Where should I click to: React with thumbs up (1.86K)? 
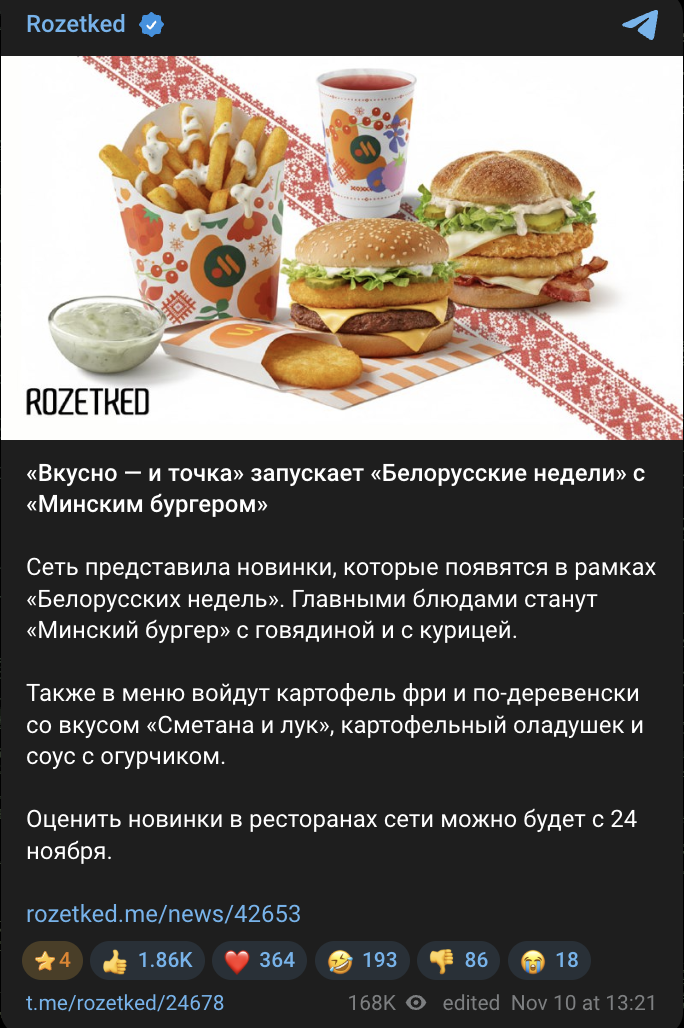pyautogui.click(x=147, y=961)
